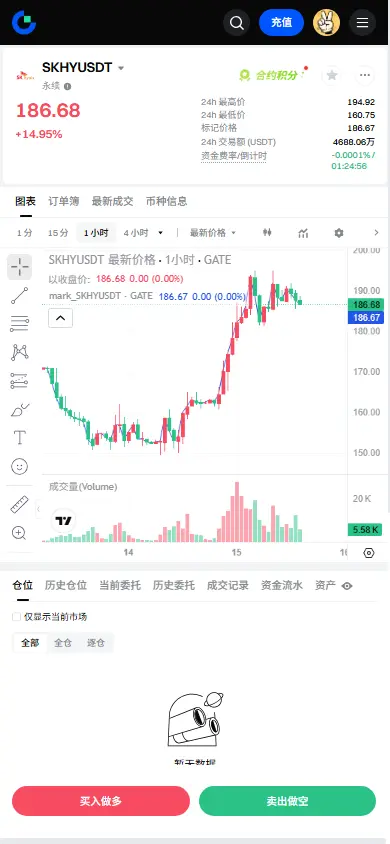Switch to the 历史仓位 tab
The width and height of the screenshot is (390, 844).
[x=66, y=586]
